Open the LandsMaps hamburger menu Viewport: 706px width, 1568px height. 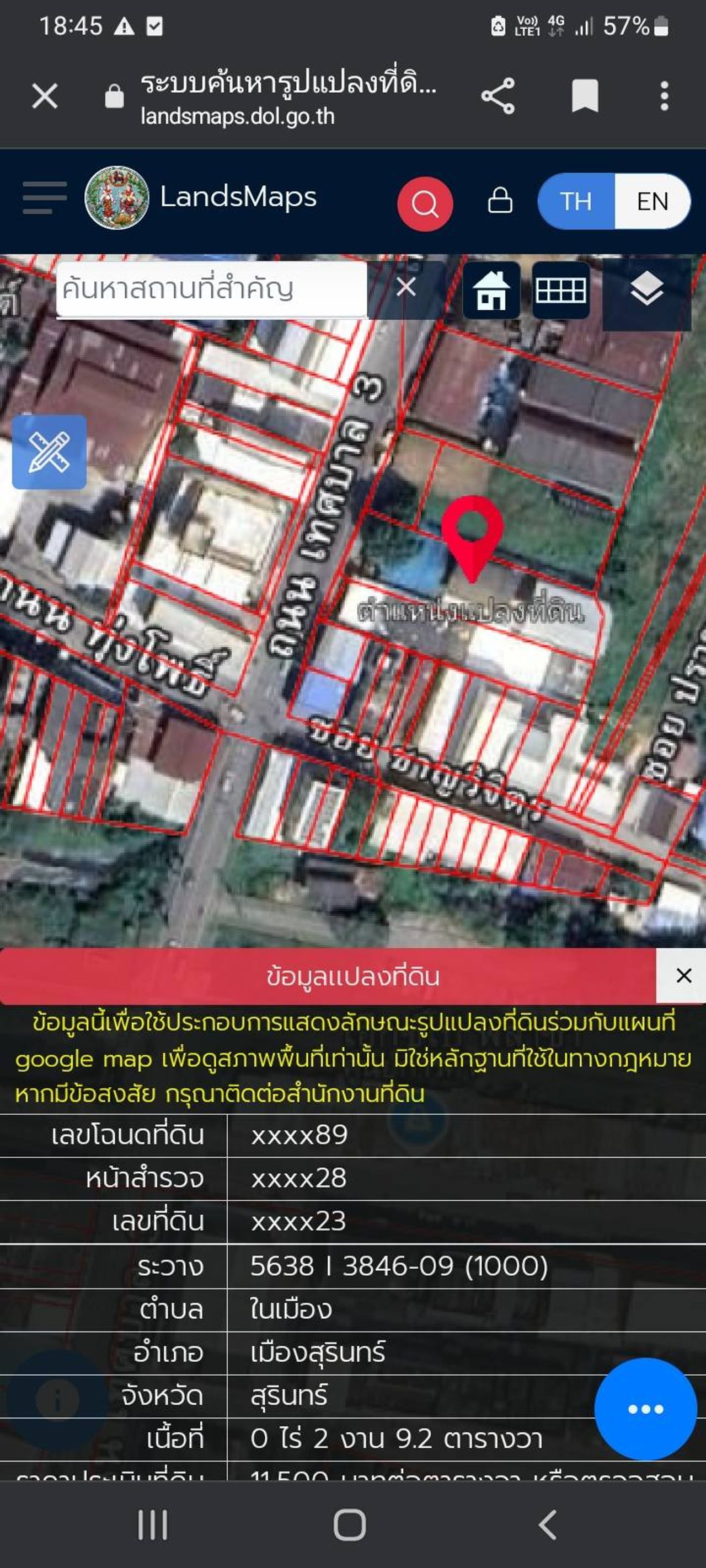pyautogui.click(x=45, y=198)
